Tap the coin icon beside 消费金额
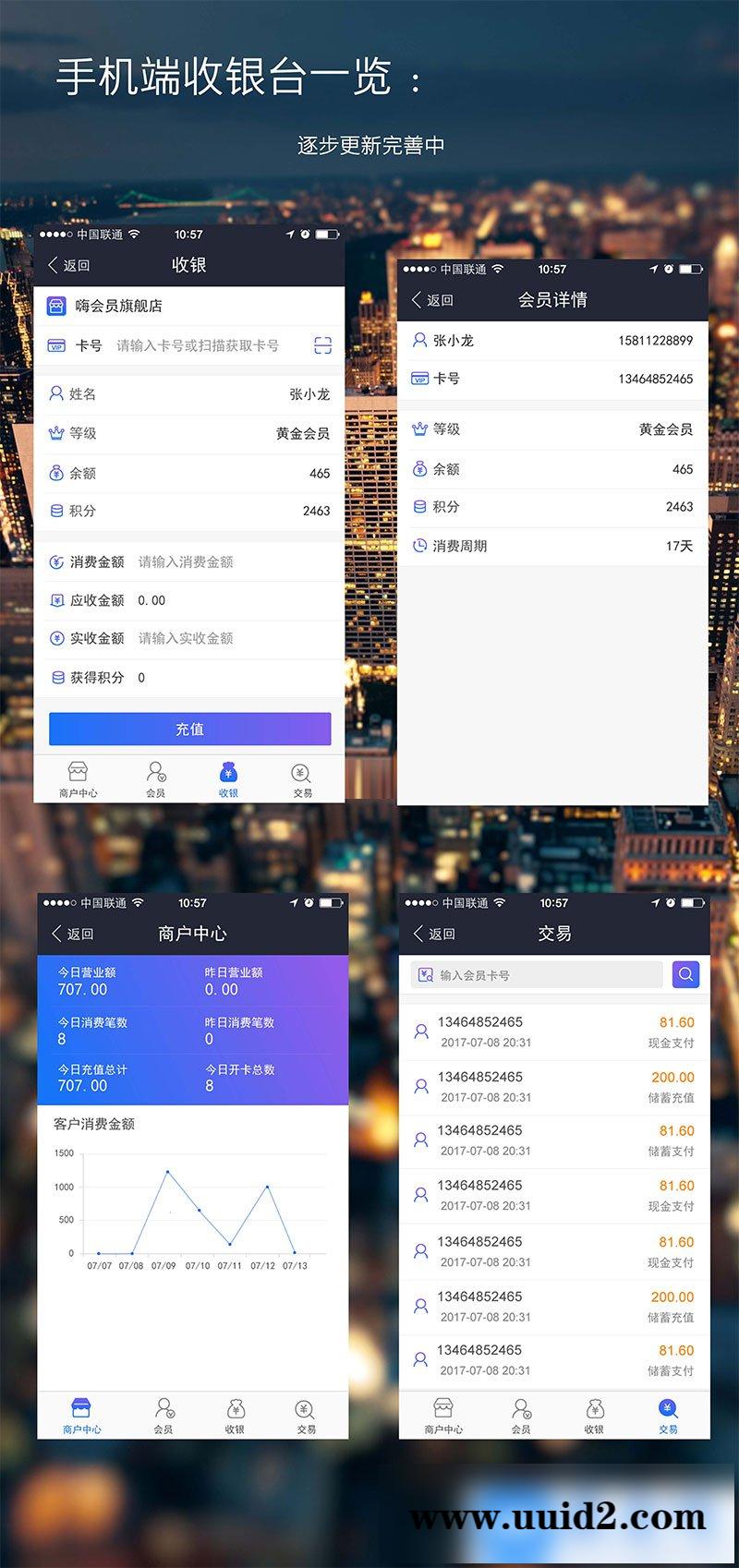The width and height of the screenshot is (739, 1568). tap(57, 561)
